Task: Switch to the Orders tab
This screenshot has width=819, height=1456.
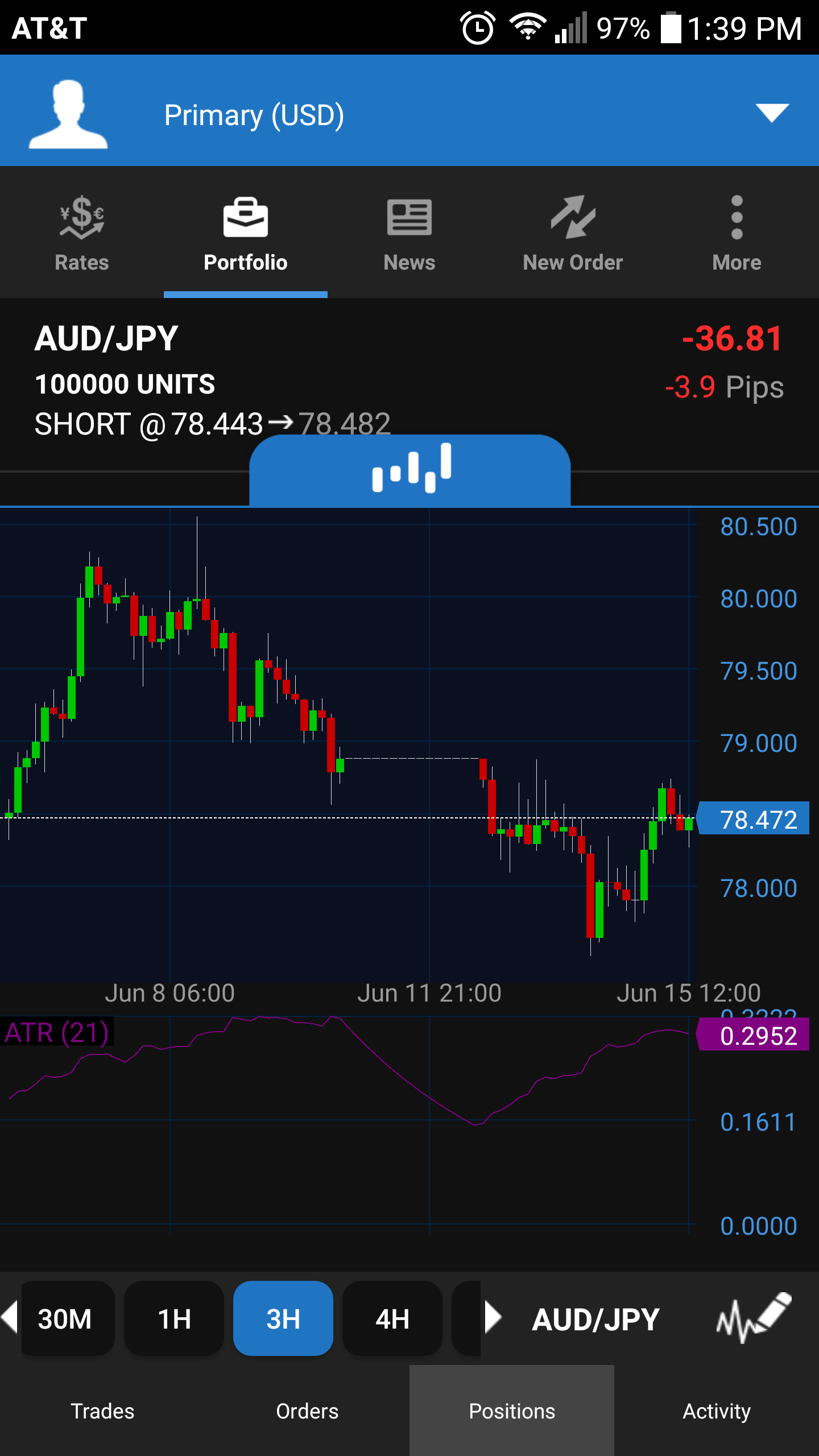Action: 307,1411
